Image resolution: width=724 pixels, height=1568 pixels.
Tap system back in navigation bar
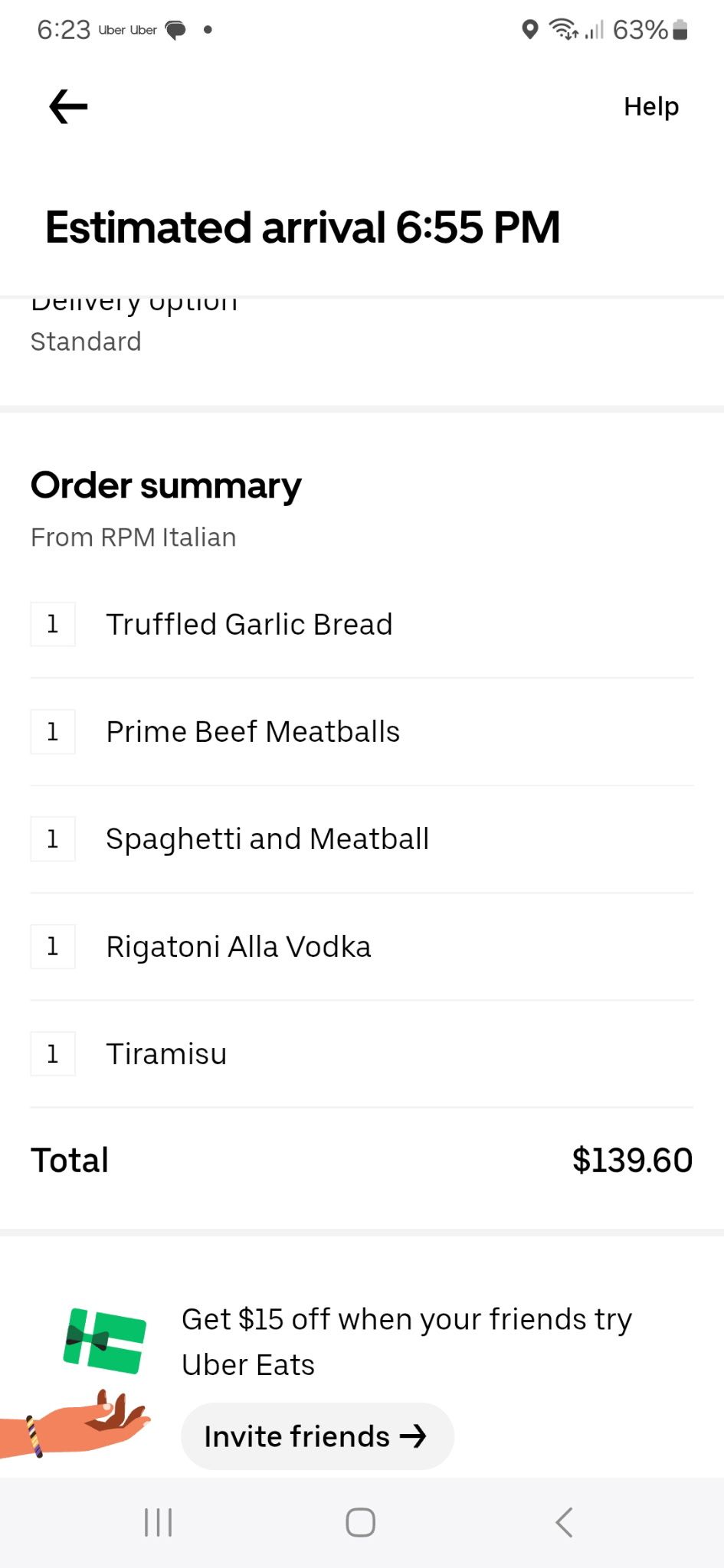coord(564,1522)
